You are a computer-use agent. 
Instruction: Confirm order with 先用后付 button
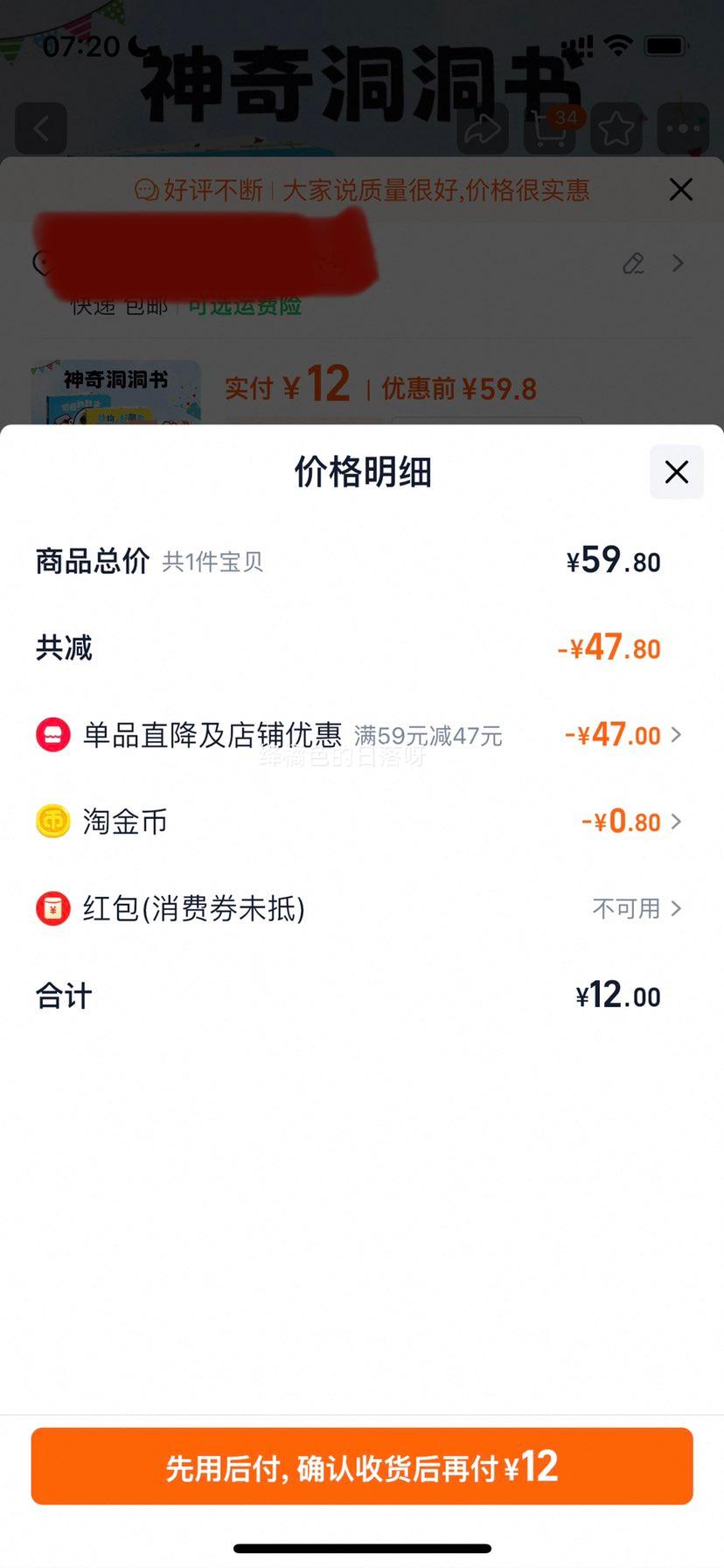362,1466
